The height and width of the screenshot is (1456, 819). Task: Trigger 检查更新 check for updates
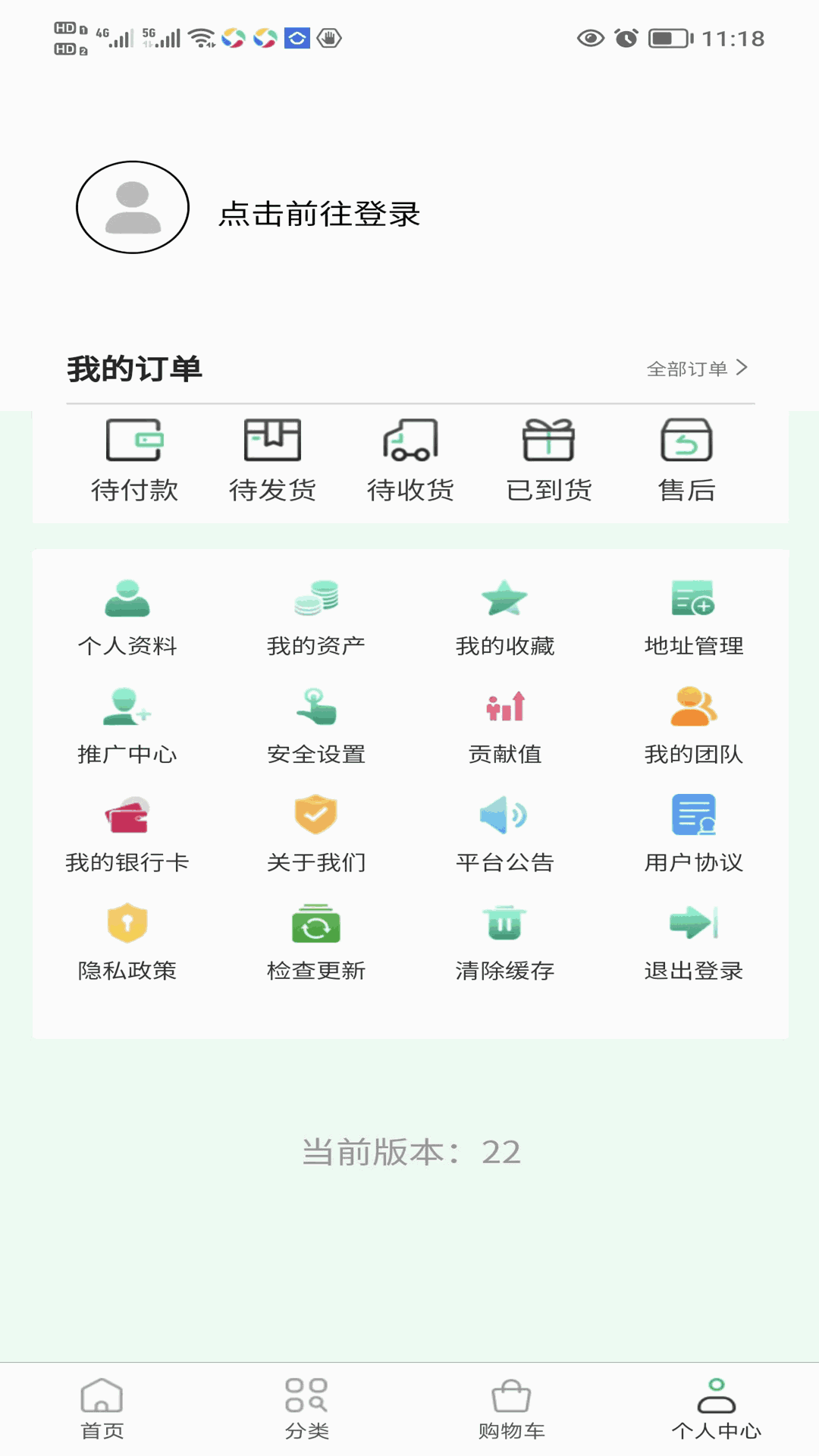(316, 940)
